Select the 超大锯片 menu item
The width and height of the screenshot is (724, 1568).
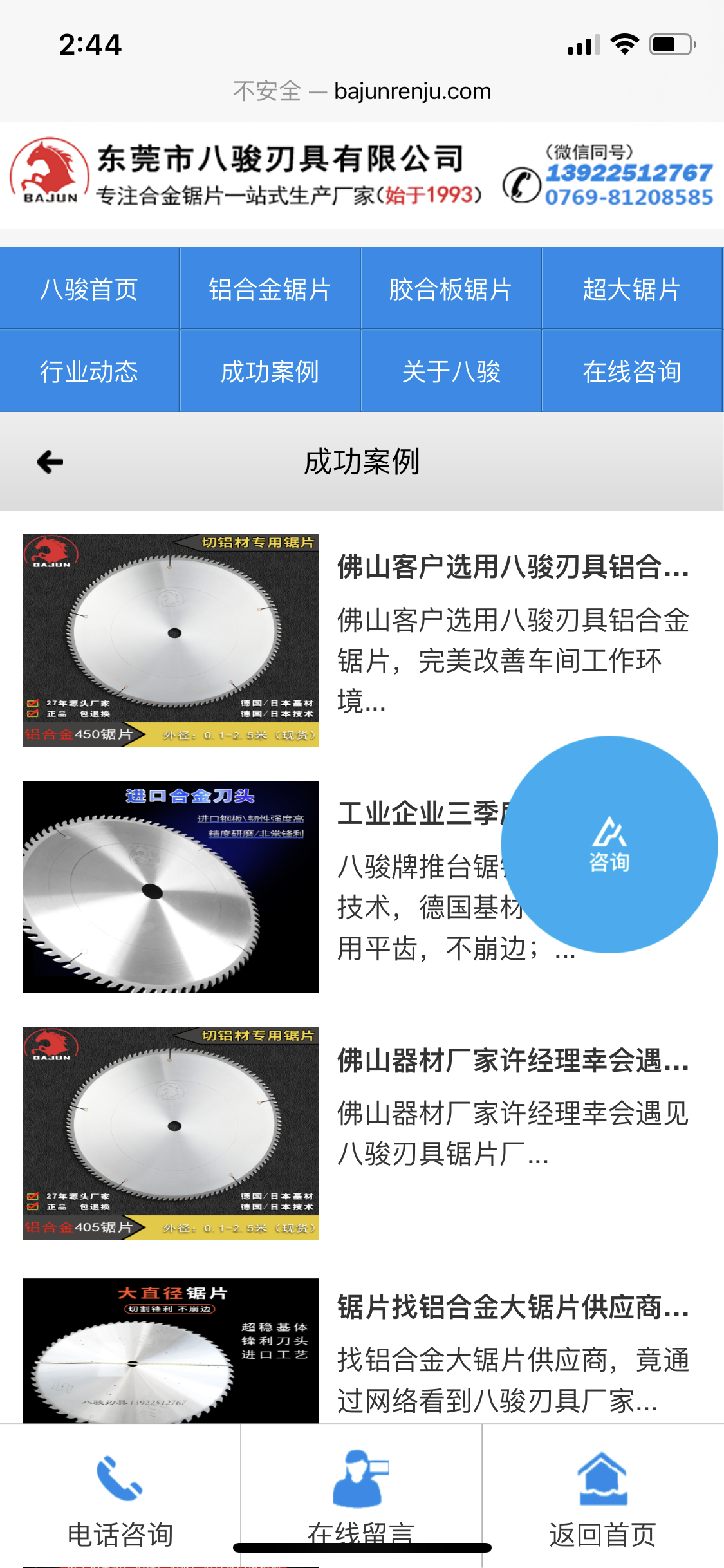point(631,289)
